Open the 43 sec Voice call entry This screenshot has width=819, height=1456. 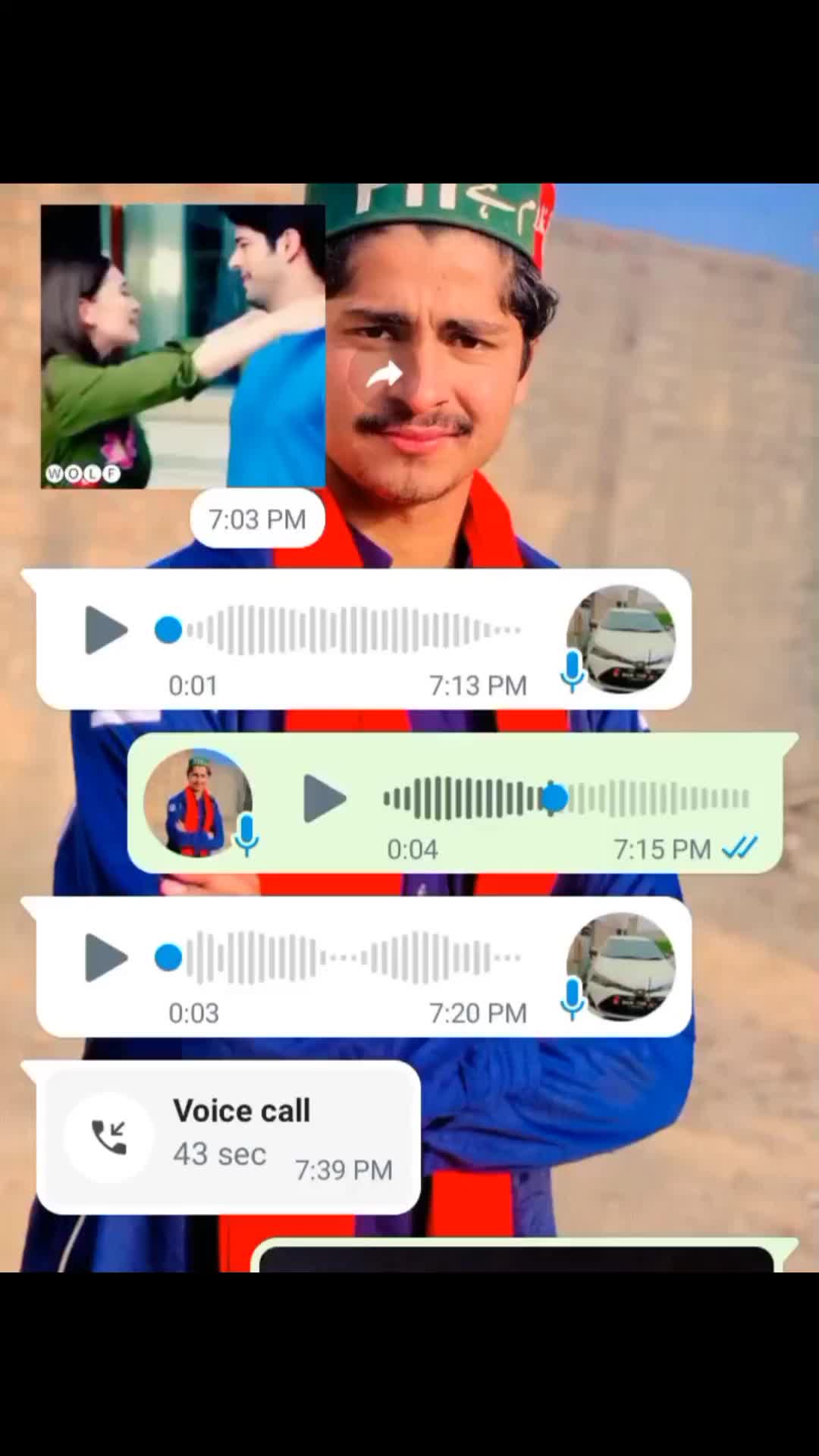coord(228,1137)
